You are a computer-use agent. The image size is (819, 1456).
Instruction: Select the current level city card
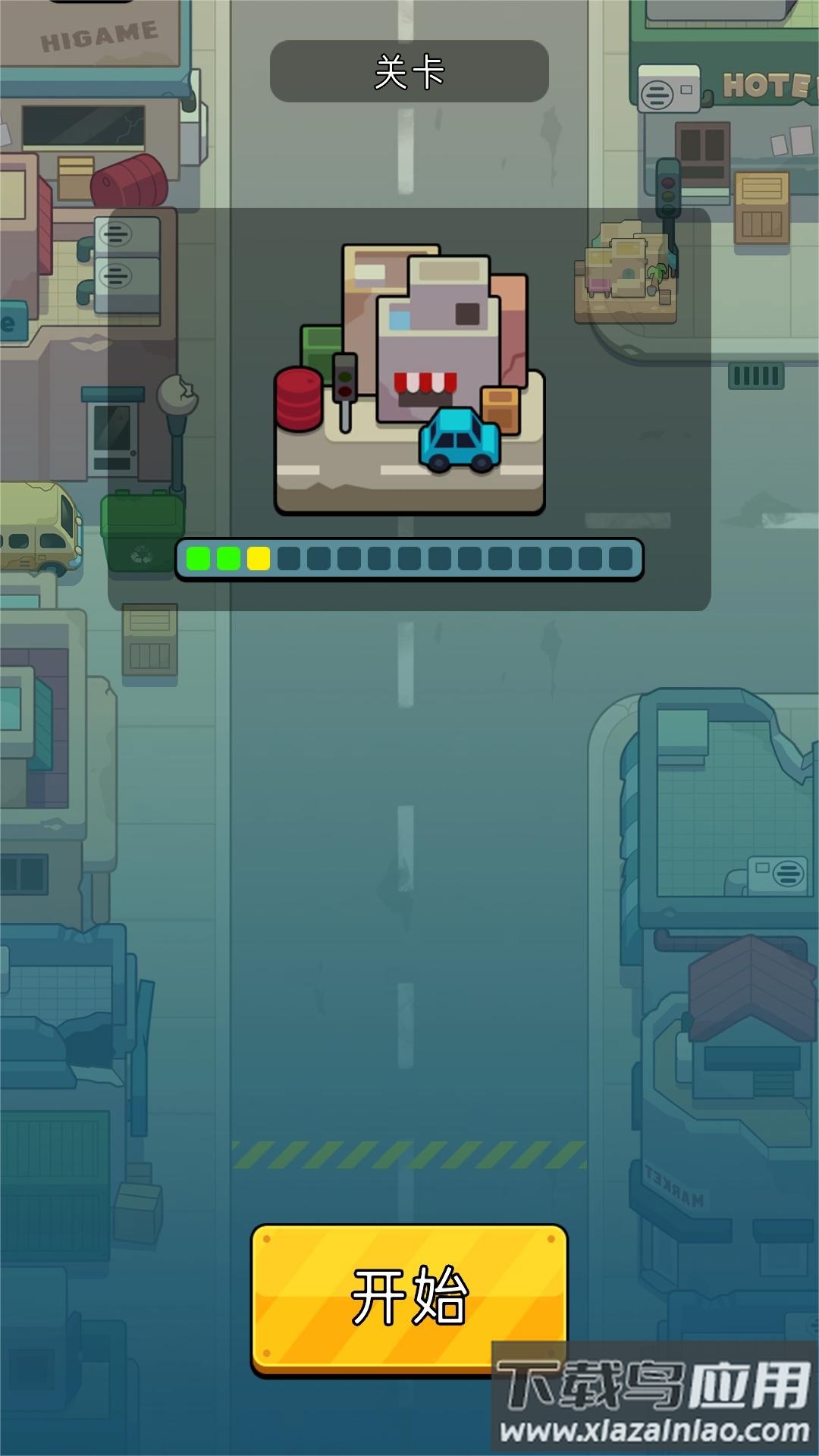[409, 379]
